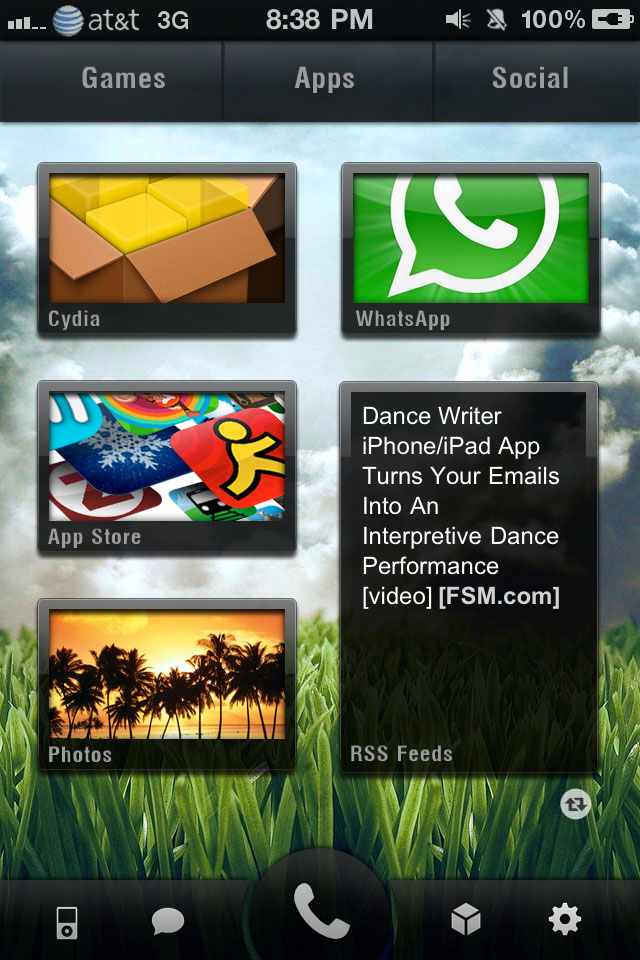
Task: Refresh the RSS feed widget
Action: click(575, 803)
